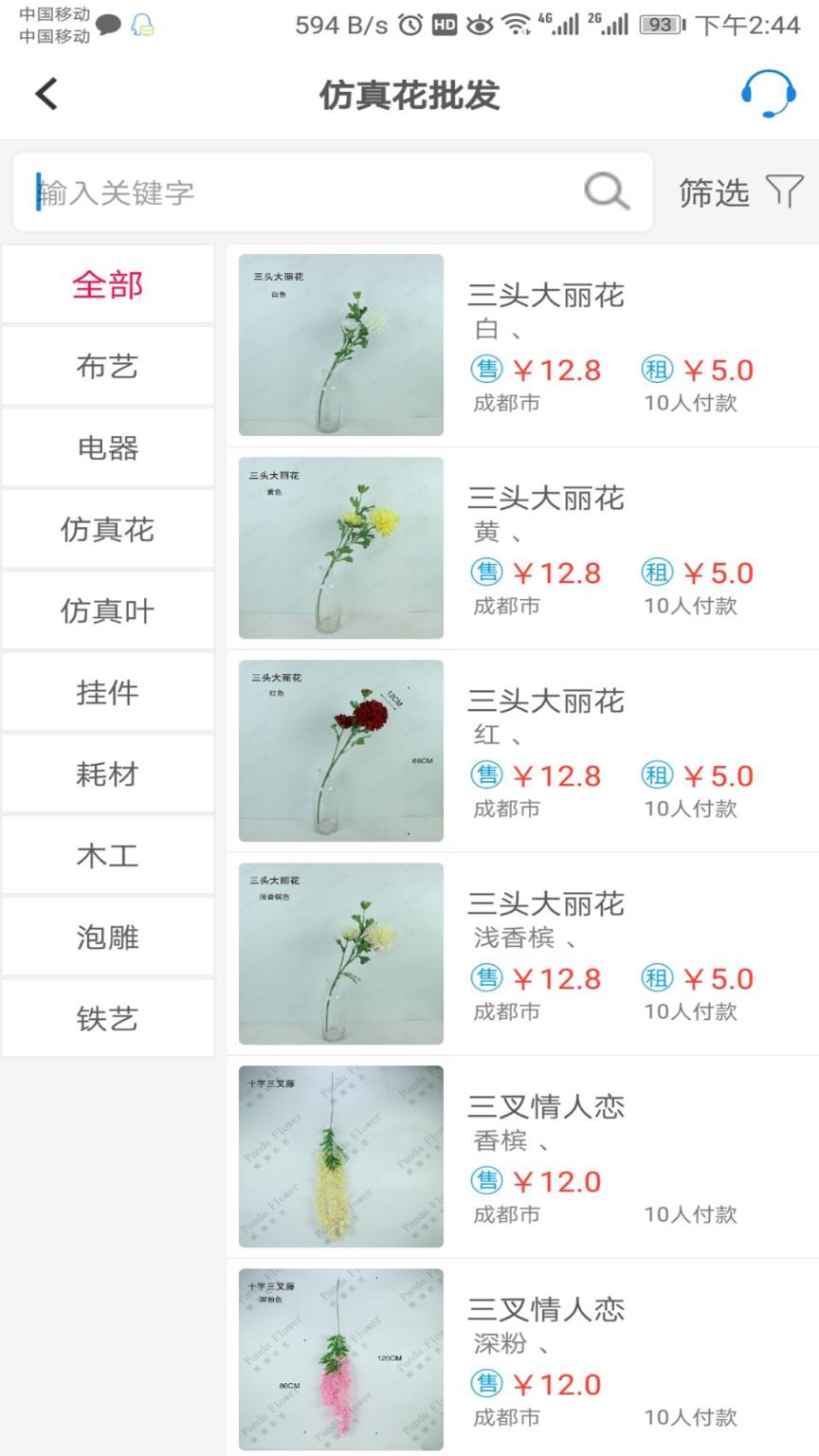Switch on the 仿真花 category selection

coord(107,529)
